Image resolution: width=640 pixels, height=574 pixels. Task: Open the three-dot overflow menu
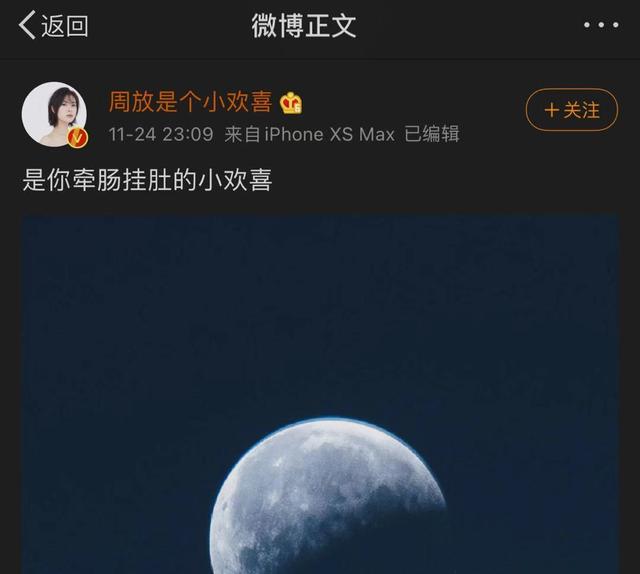pos(601,26)
